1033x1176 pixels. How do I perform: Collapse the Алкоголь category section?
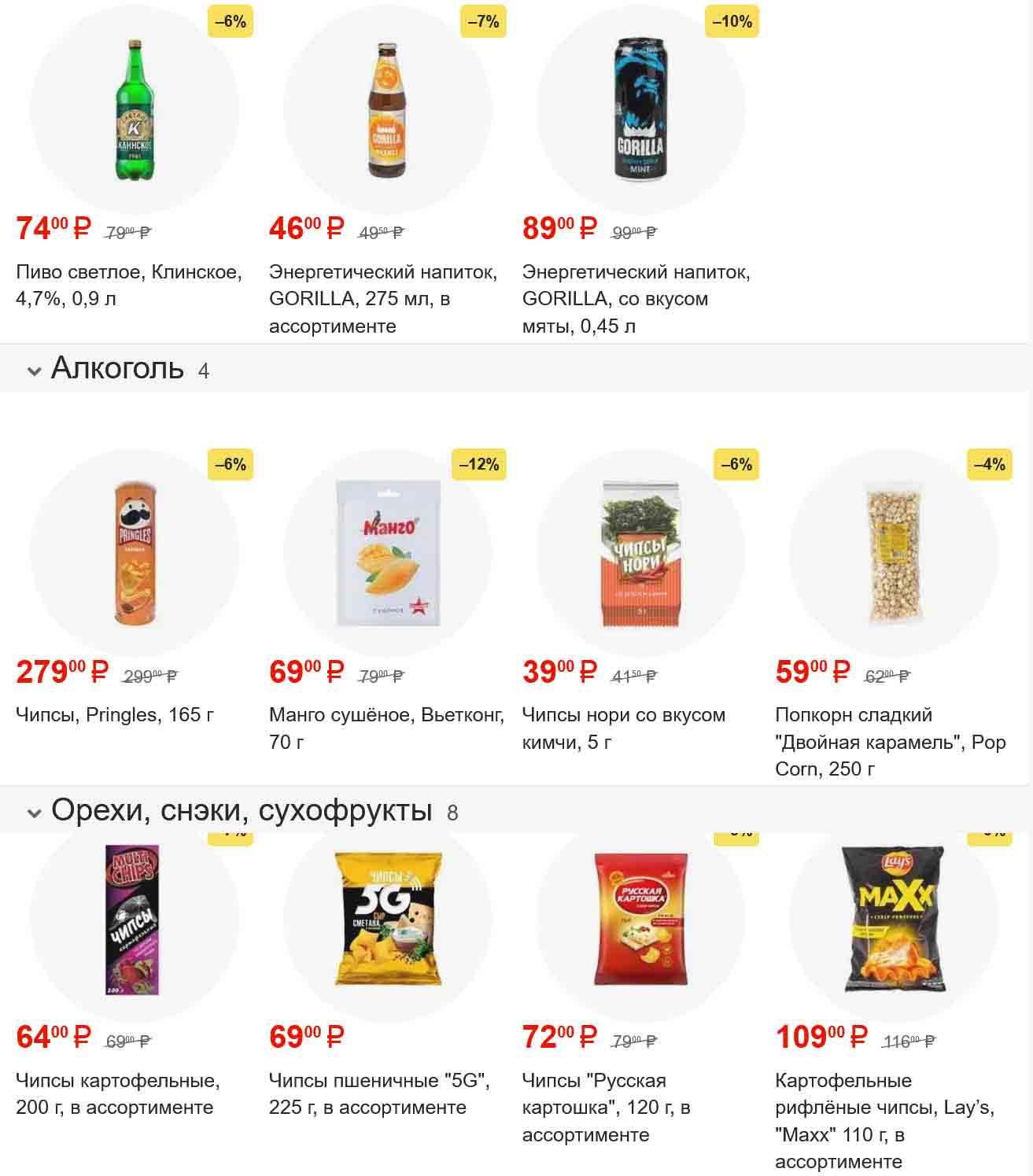[x=34, y=370]
